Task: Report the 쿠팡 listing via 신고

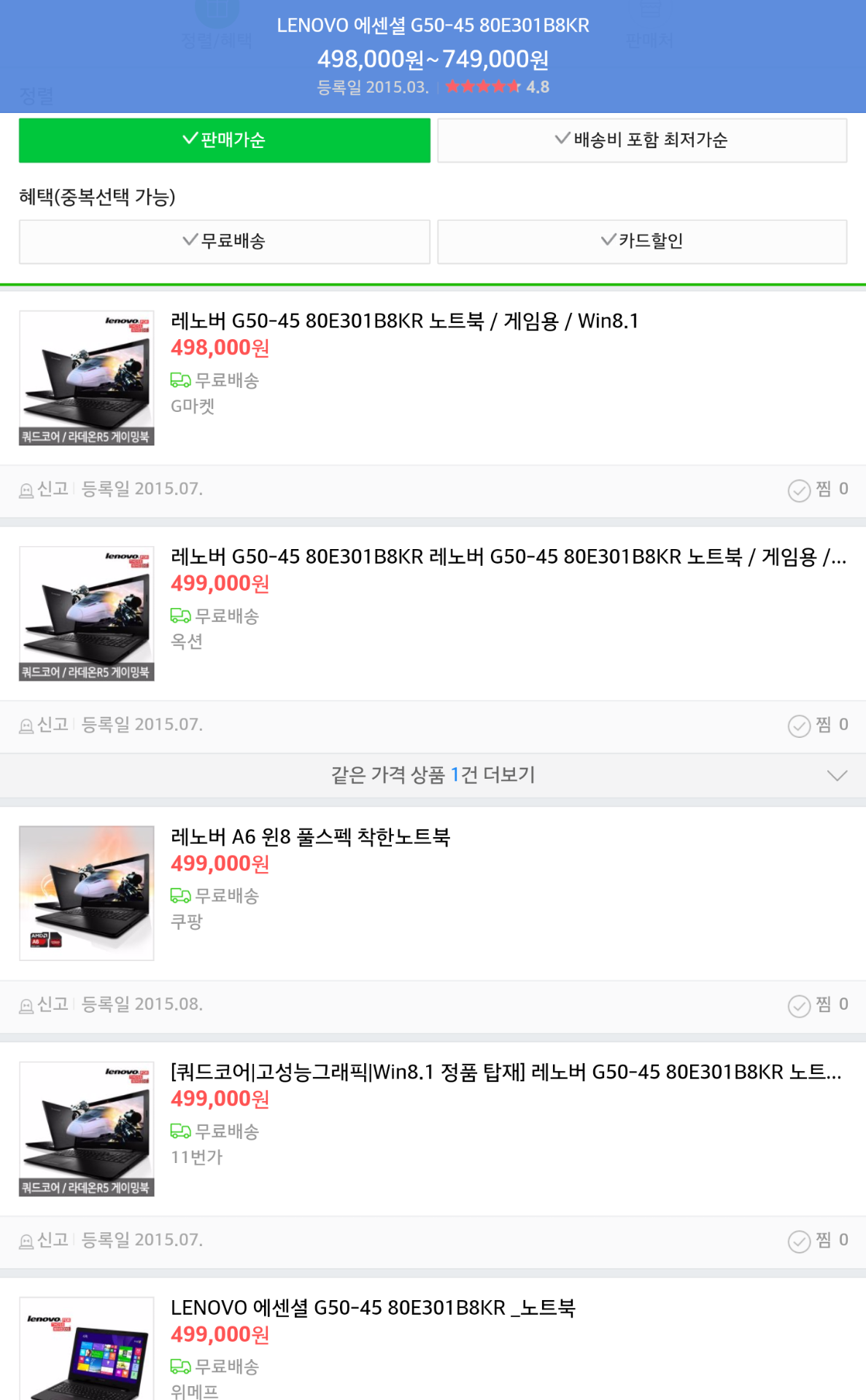Action: pyautogui.click(x=45, y=1005)
